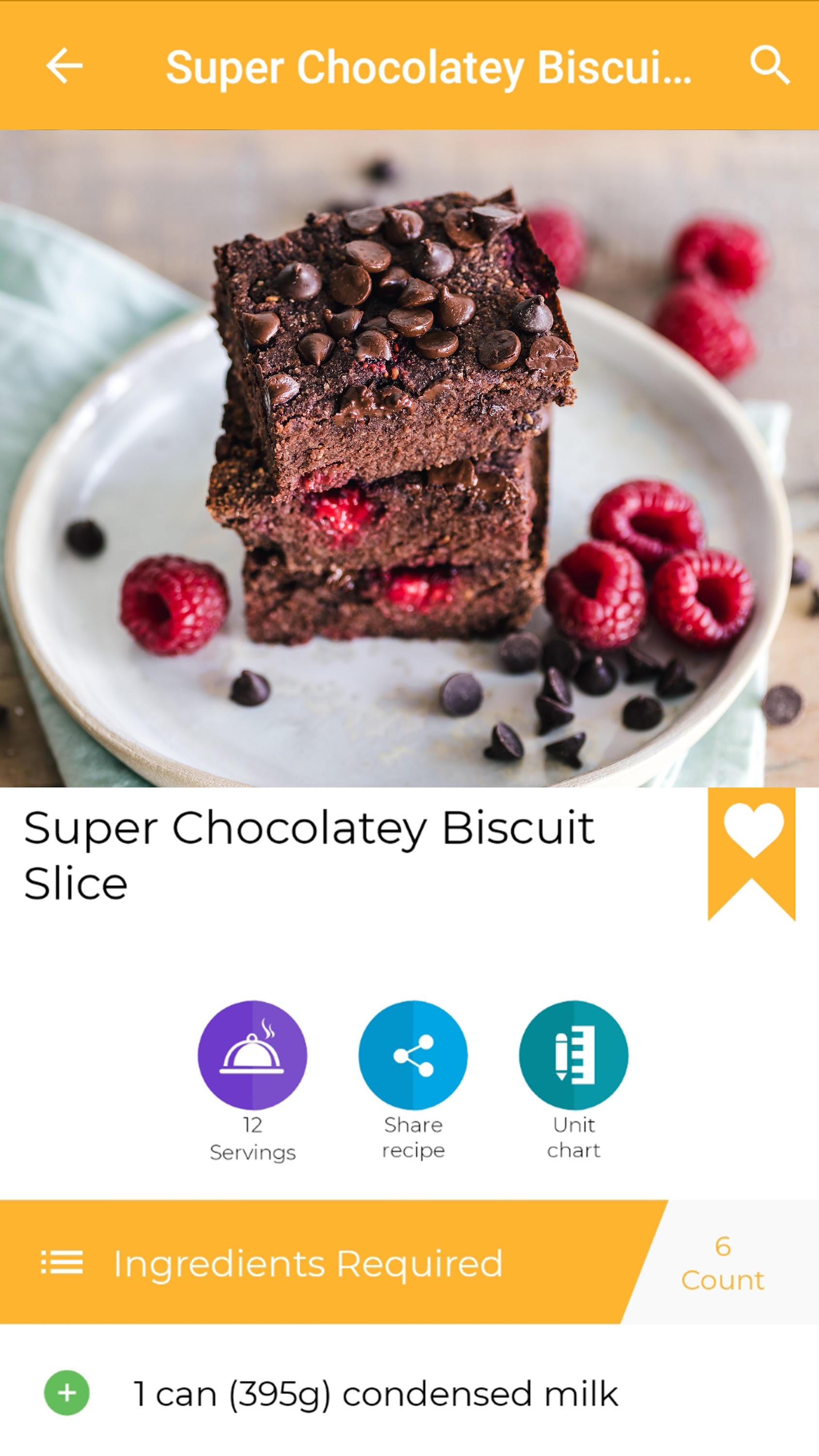Tap the 12 Servings button

[252, 1055]
